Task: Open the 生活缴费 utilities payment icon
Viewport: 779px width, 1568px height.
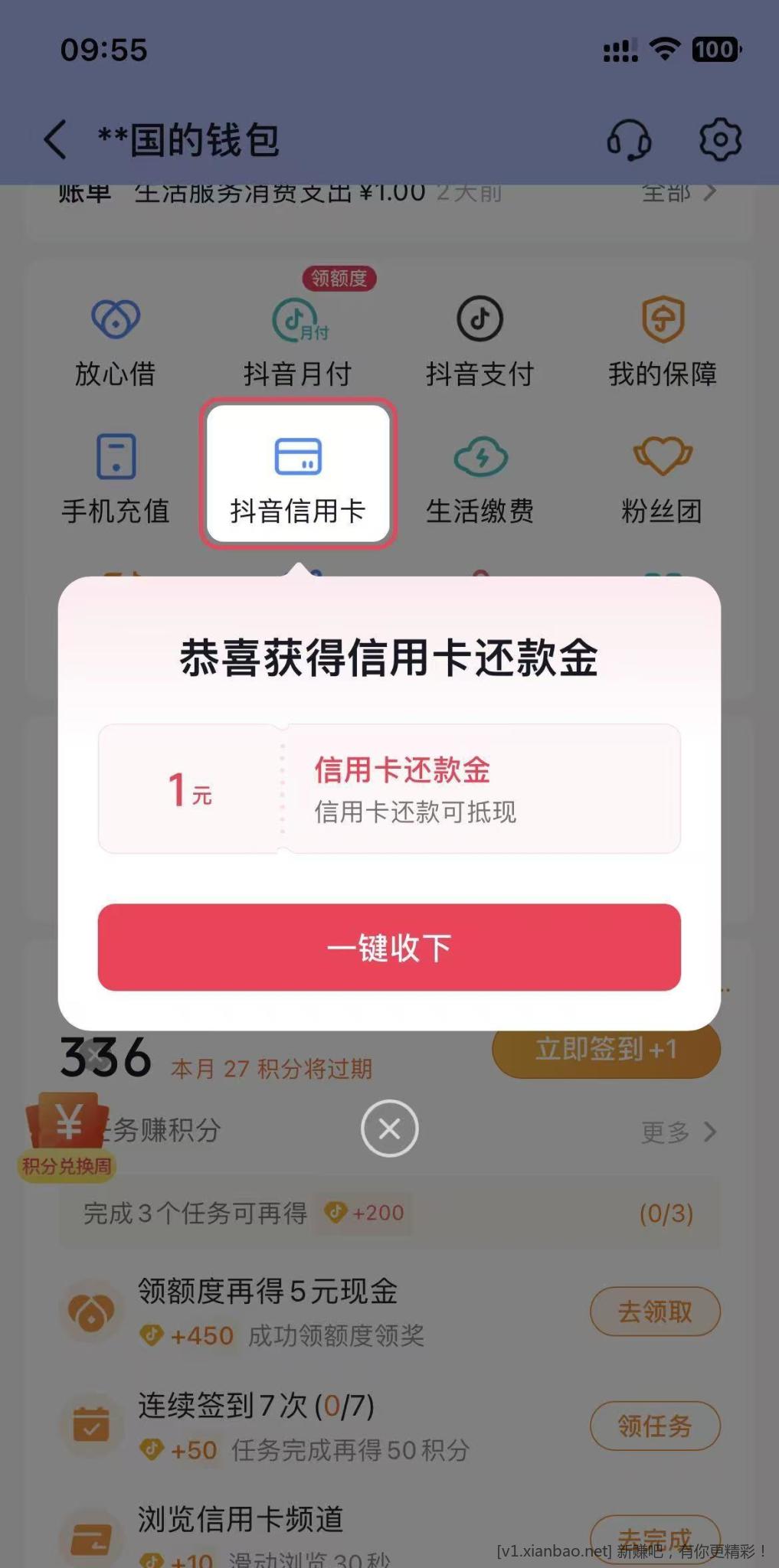Action: pos(480,475)
